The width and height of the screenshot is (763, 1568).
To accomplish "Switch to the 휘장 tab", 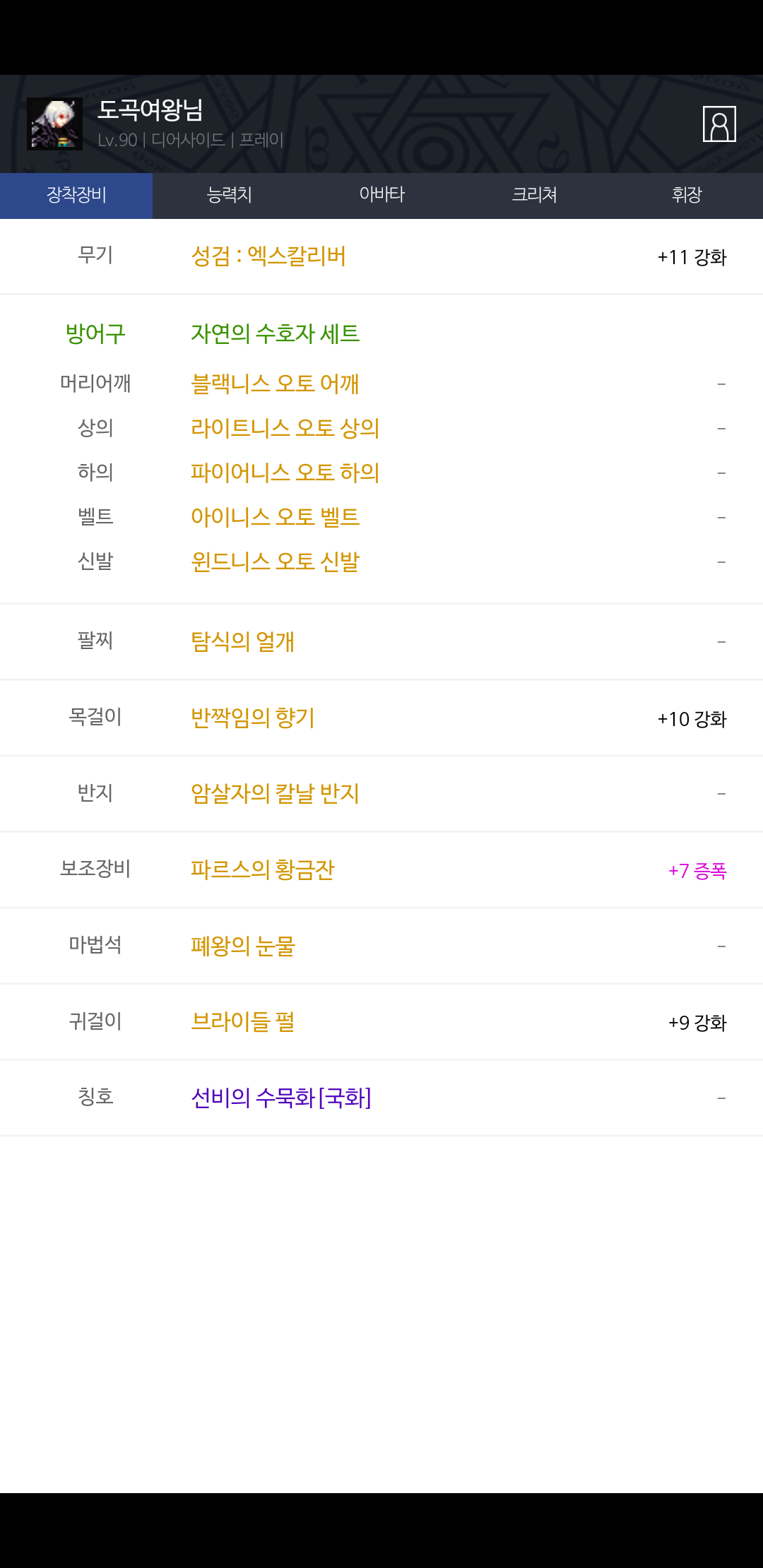I will (x=687, y=196).
